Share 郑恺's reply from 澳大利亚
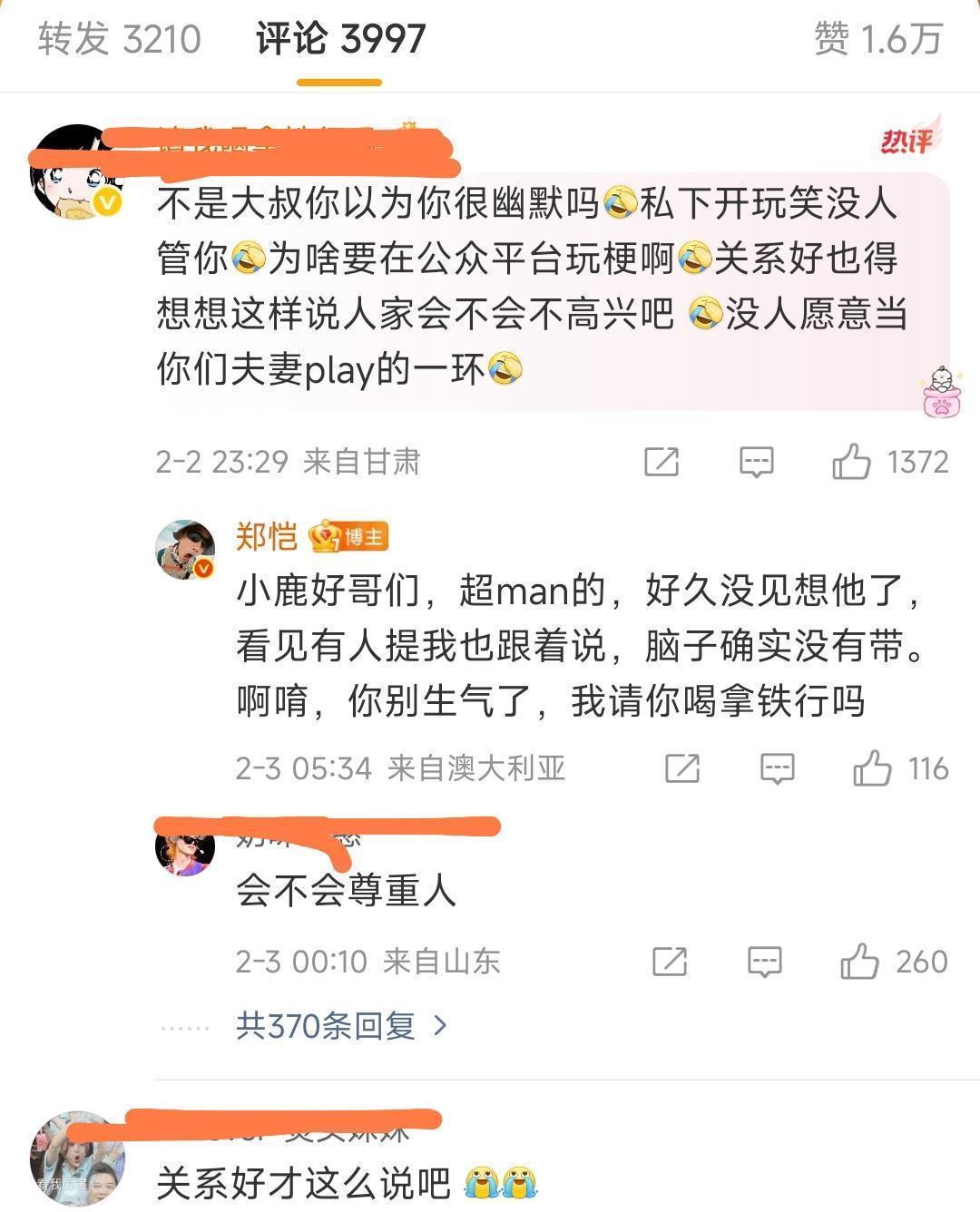 point(682,768)
